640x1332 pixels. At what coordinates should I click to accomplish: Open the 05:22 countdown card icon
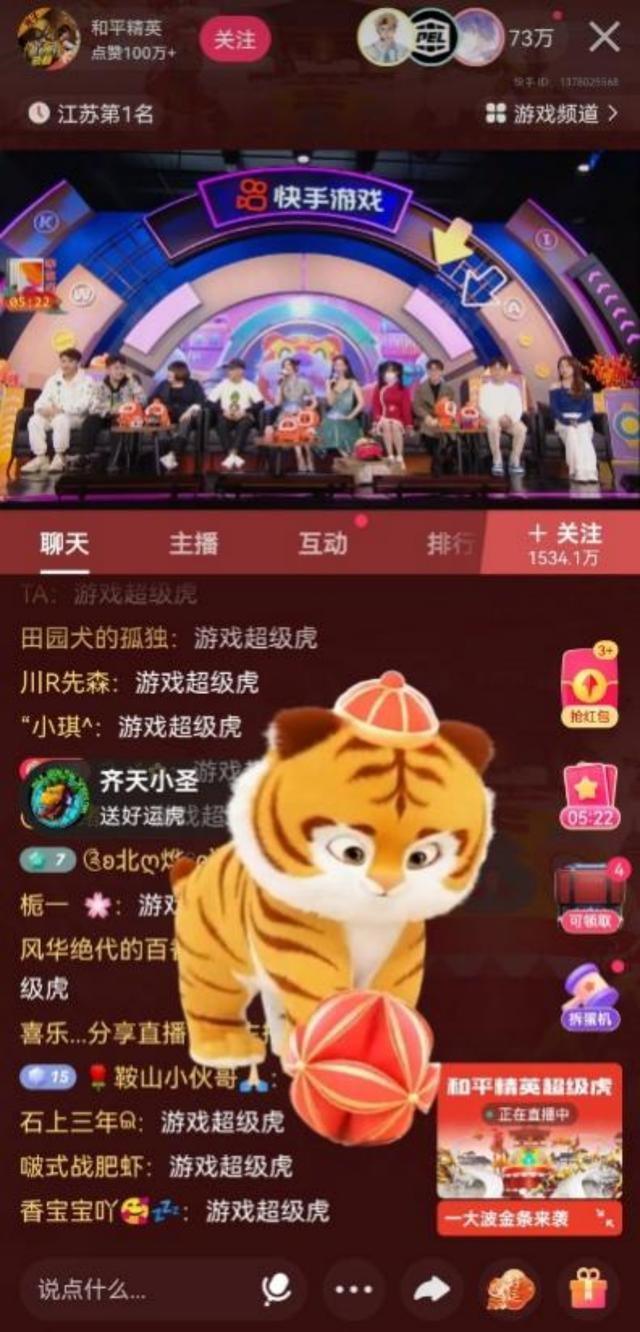pos(590,795)
